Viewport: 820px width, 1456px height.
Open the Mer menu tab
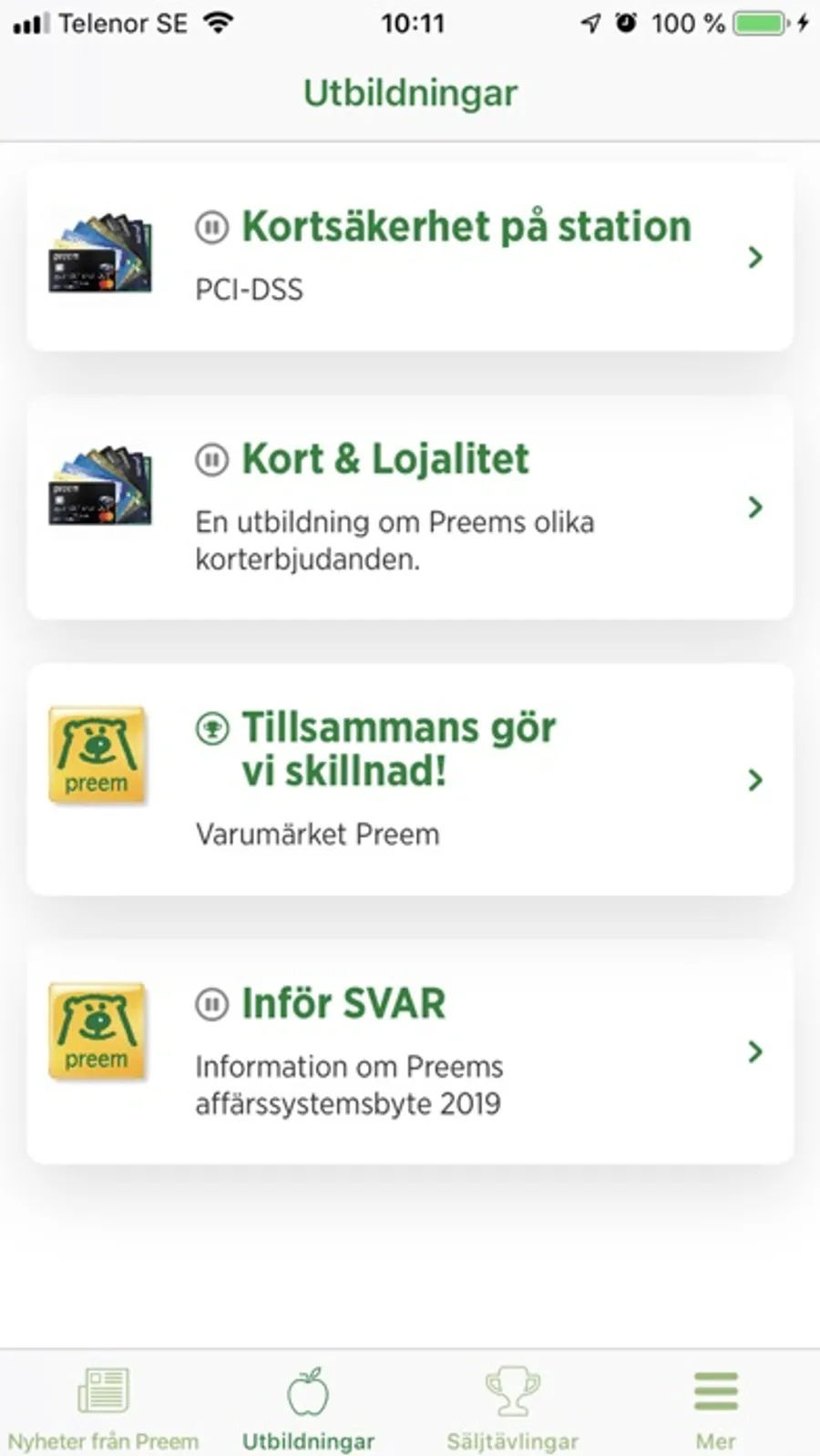click(715, 1408)
